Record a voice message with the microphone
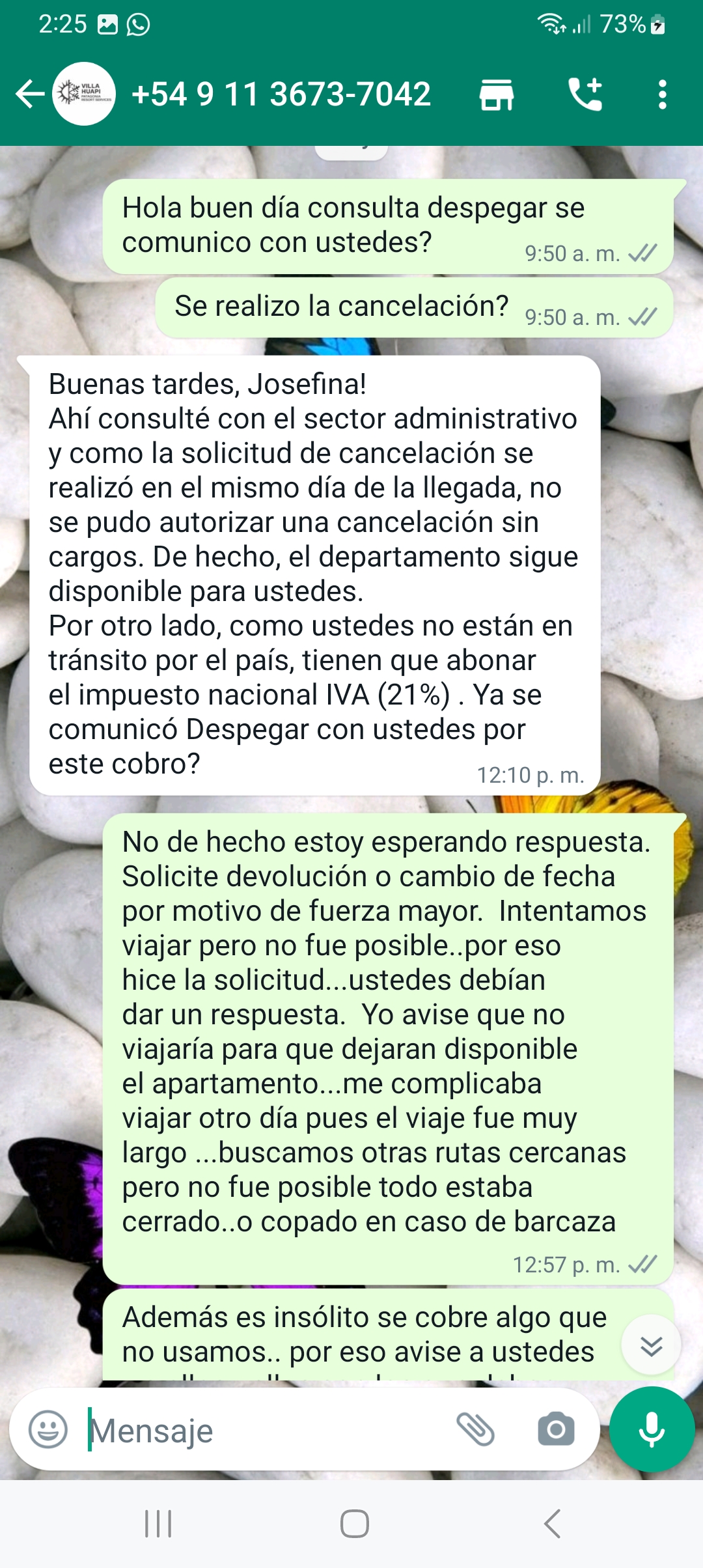Screen dimensions: 703x1568 click(x=652, y=1429)
